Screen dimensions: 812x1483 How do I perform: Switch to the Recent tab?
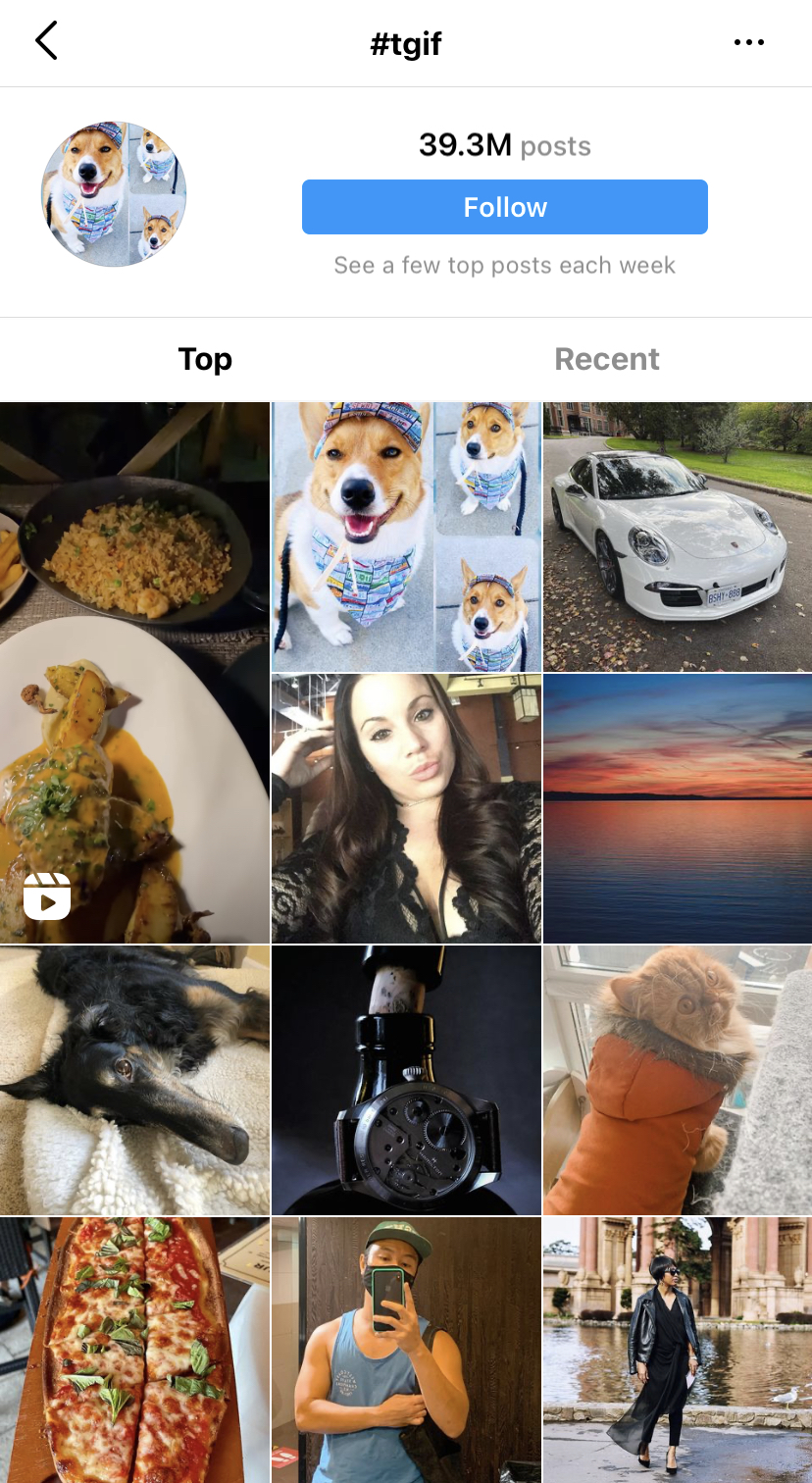(606, 359)
